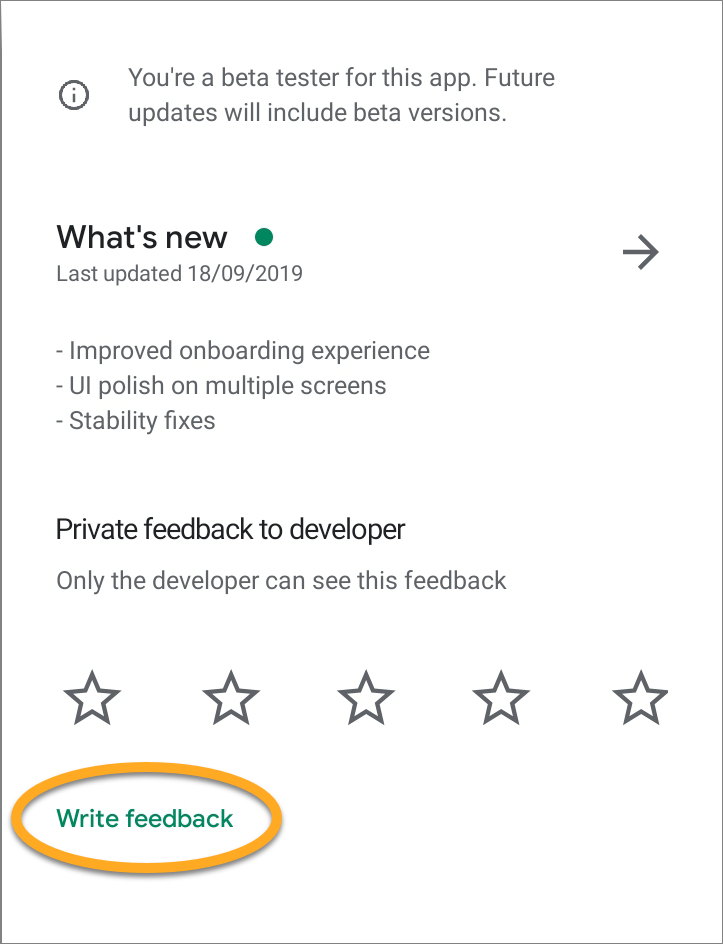Screen dimensions: 723x944
Task: Tap Write feedback link
Action: 145,819
